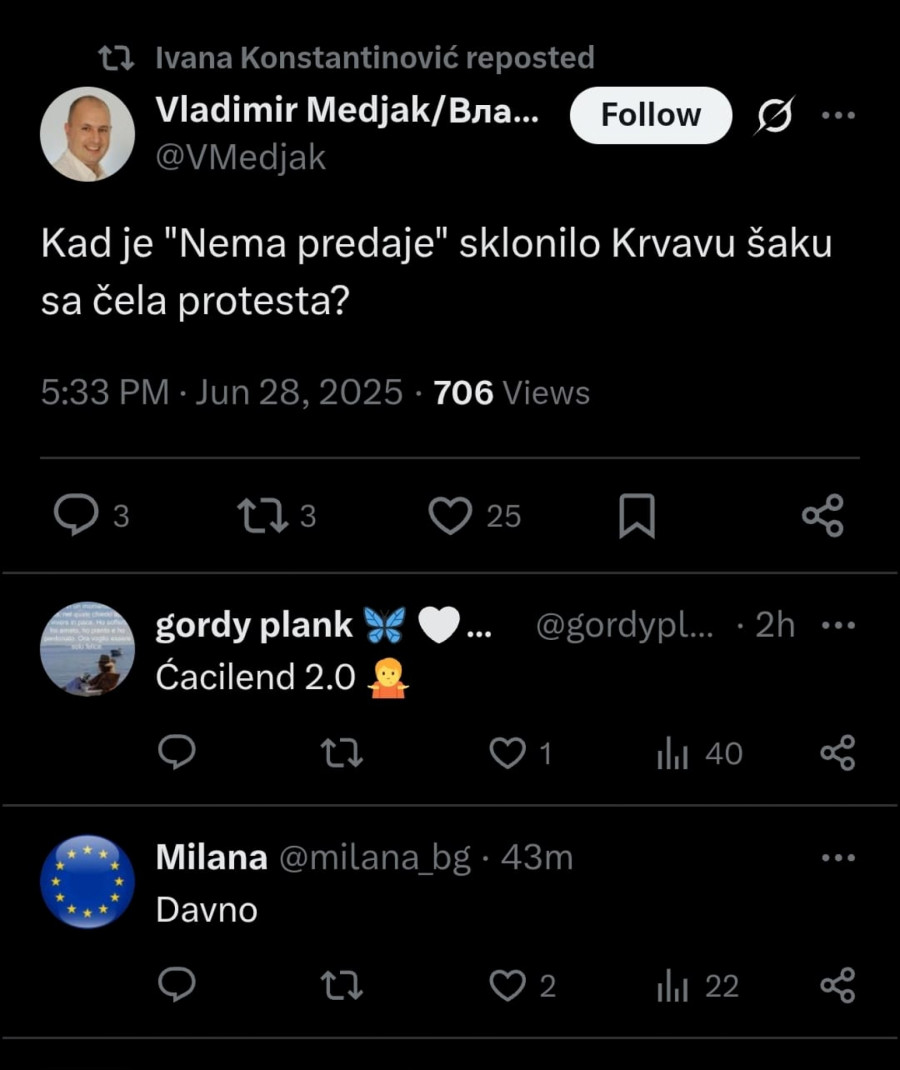Reply to gordy plank's comment
Viewport: 900px width, 1070px height.
[x=178, y=752]
